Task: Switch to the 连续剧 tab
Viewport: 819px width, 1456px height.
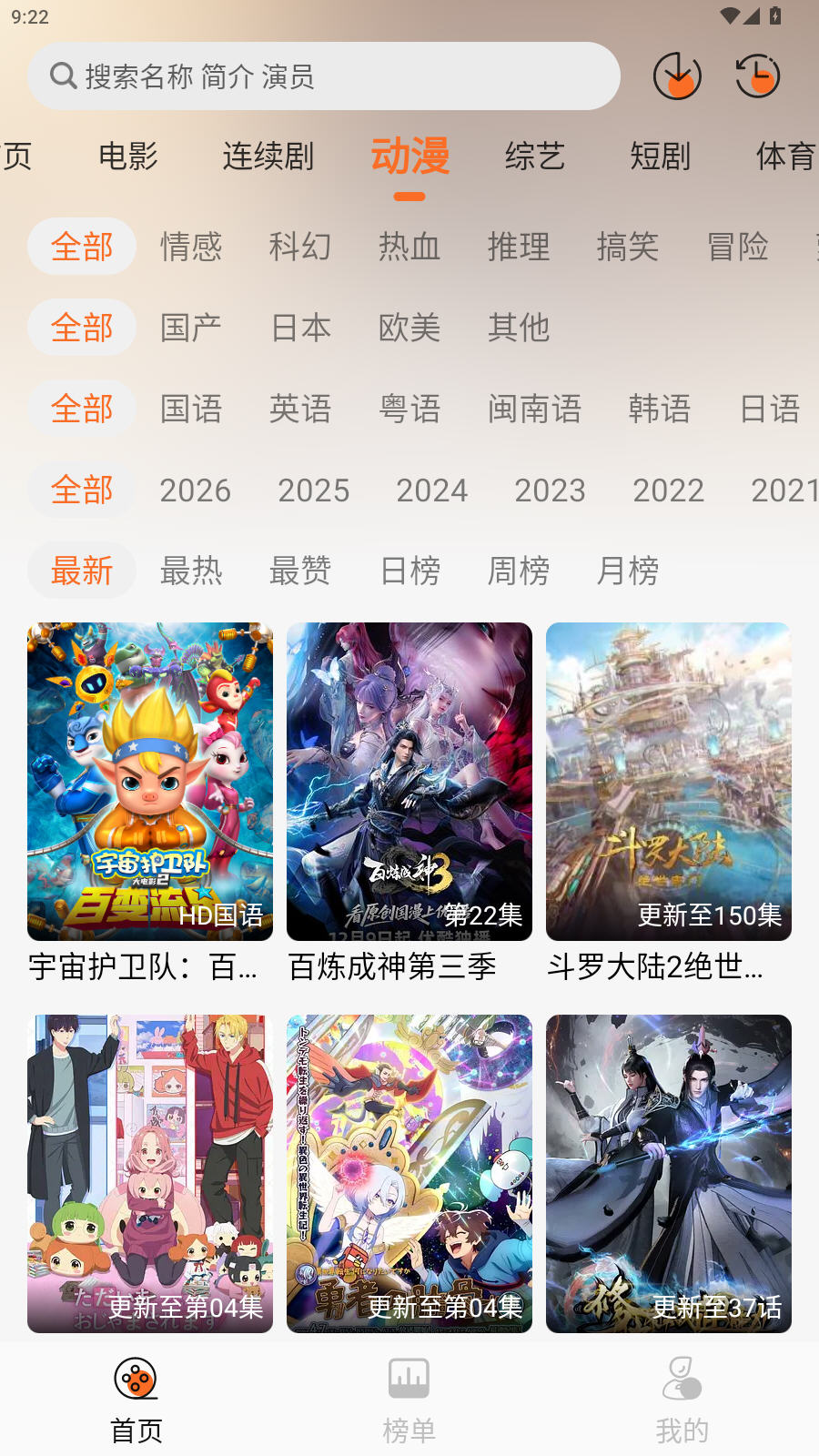Action: (268, 157)
